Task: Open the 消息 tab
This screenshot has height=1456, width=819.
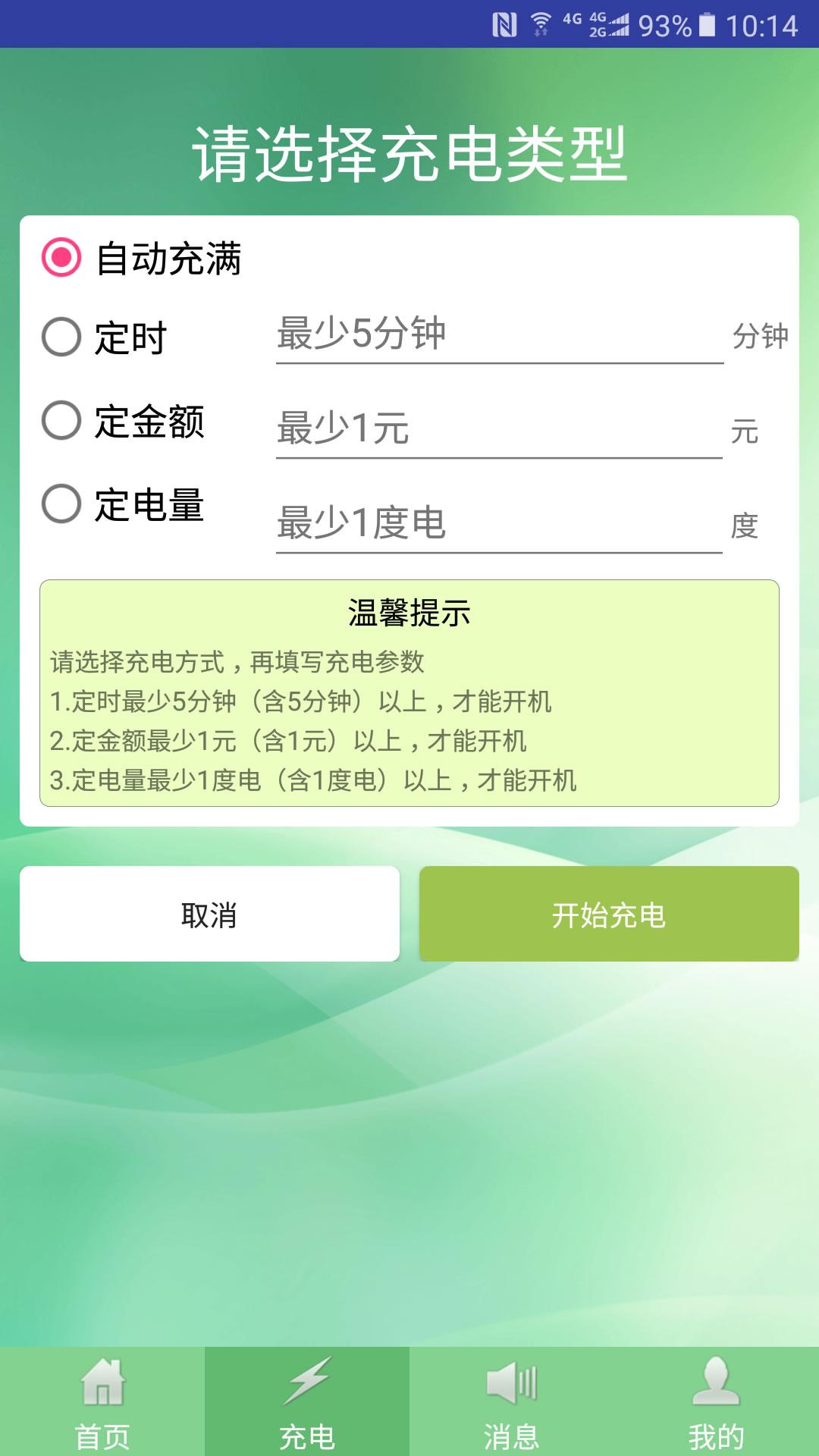Action: (x=512, y=1401)
